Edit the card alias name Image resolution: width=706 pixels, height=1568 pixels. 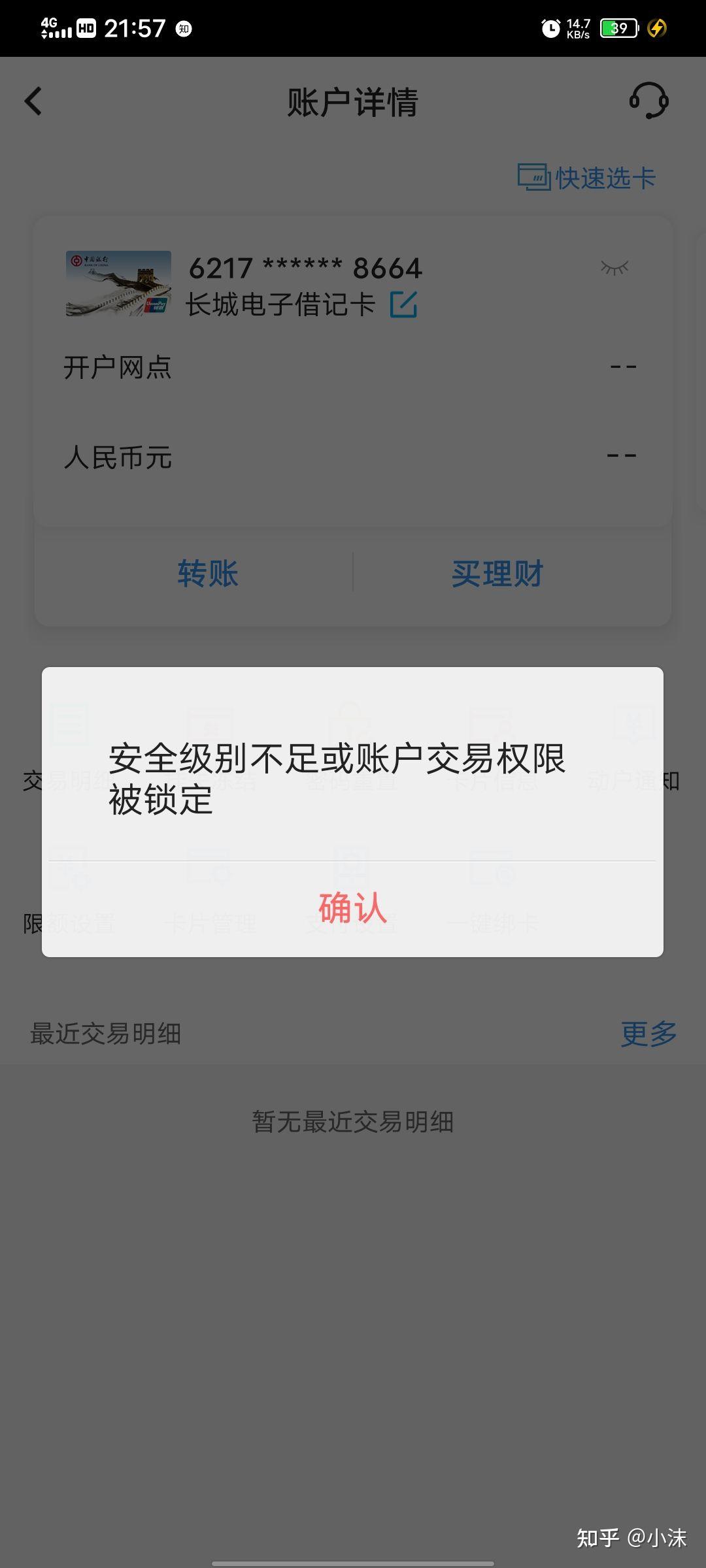point(403,304)
